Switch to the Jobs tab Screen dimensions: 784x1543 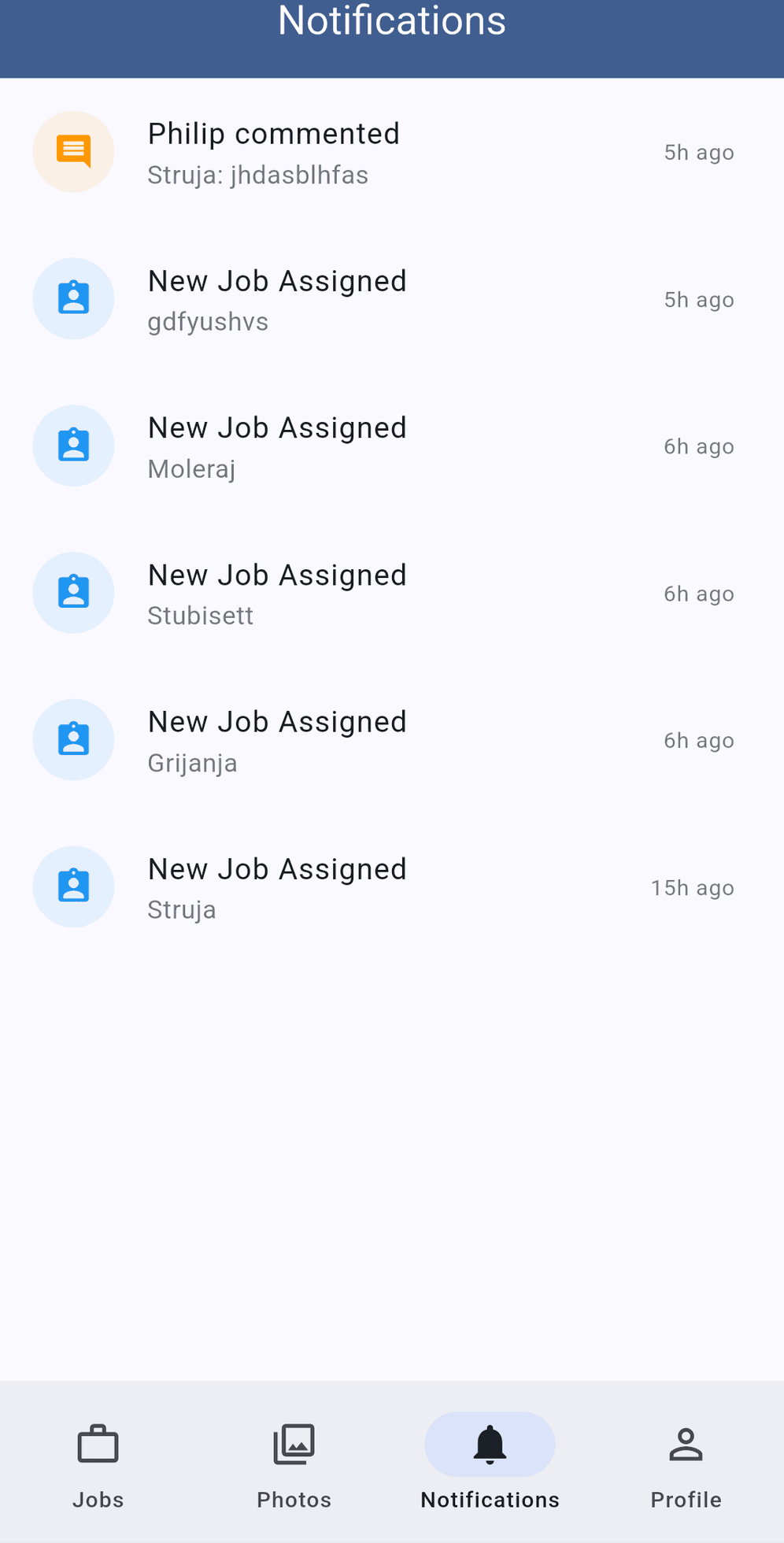[98, 1464]
